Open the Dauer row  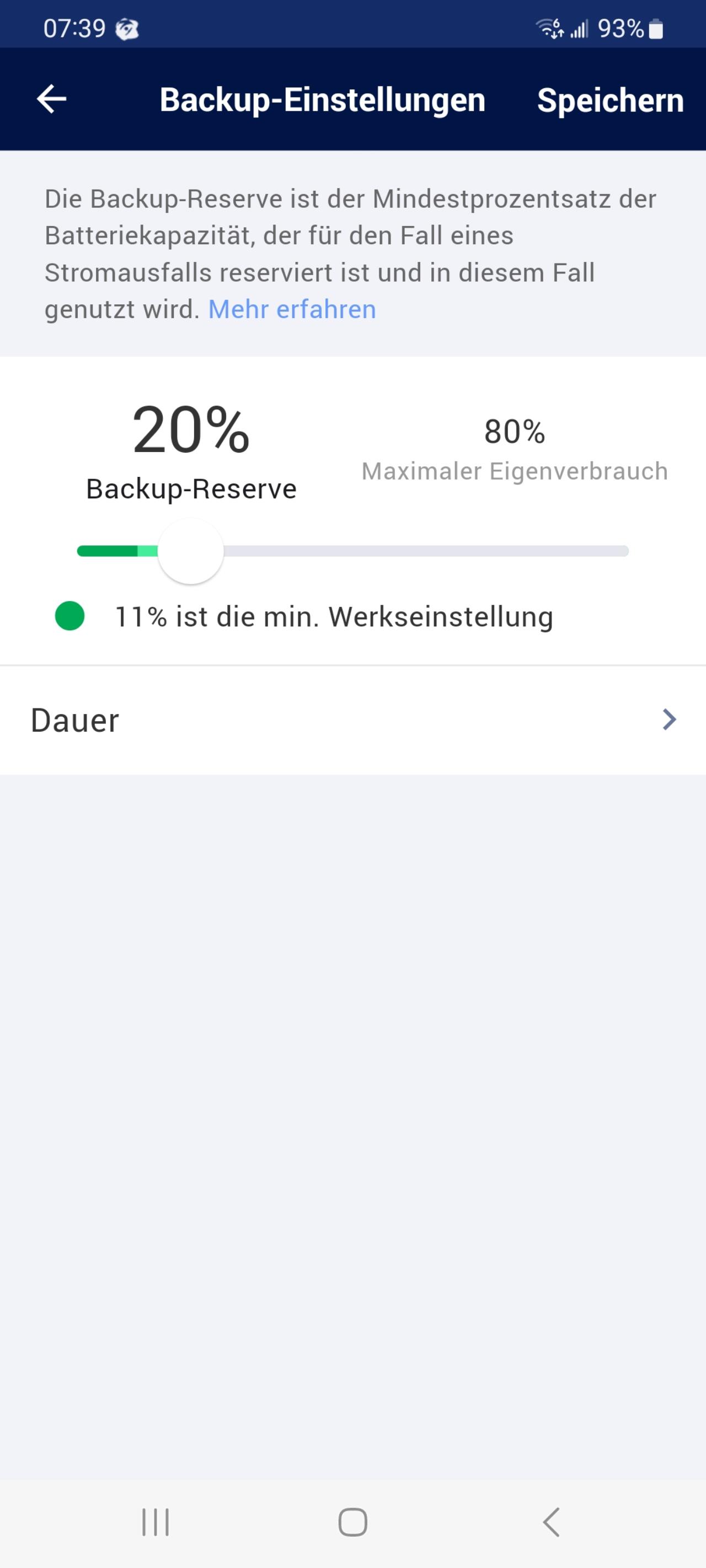pos(352,720)
